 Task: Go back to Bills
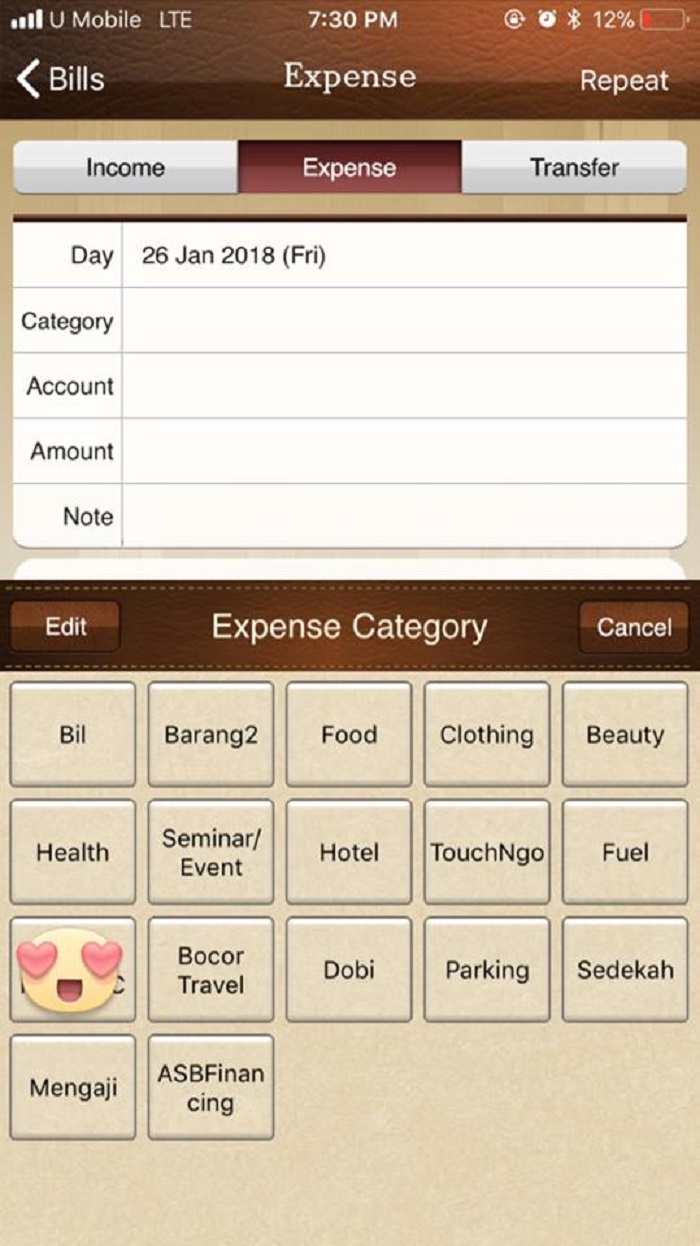(62, 78)
